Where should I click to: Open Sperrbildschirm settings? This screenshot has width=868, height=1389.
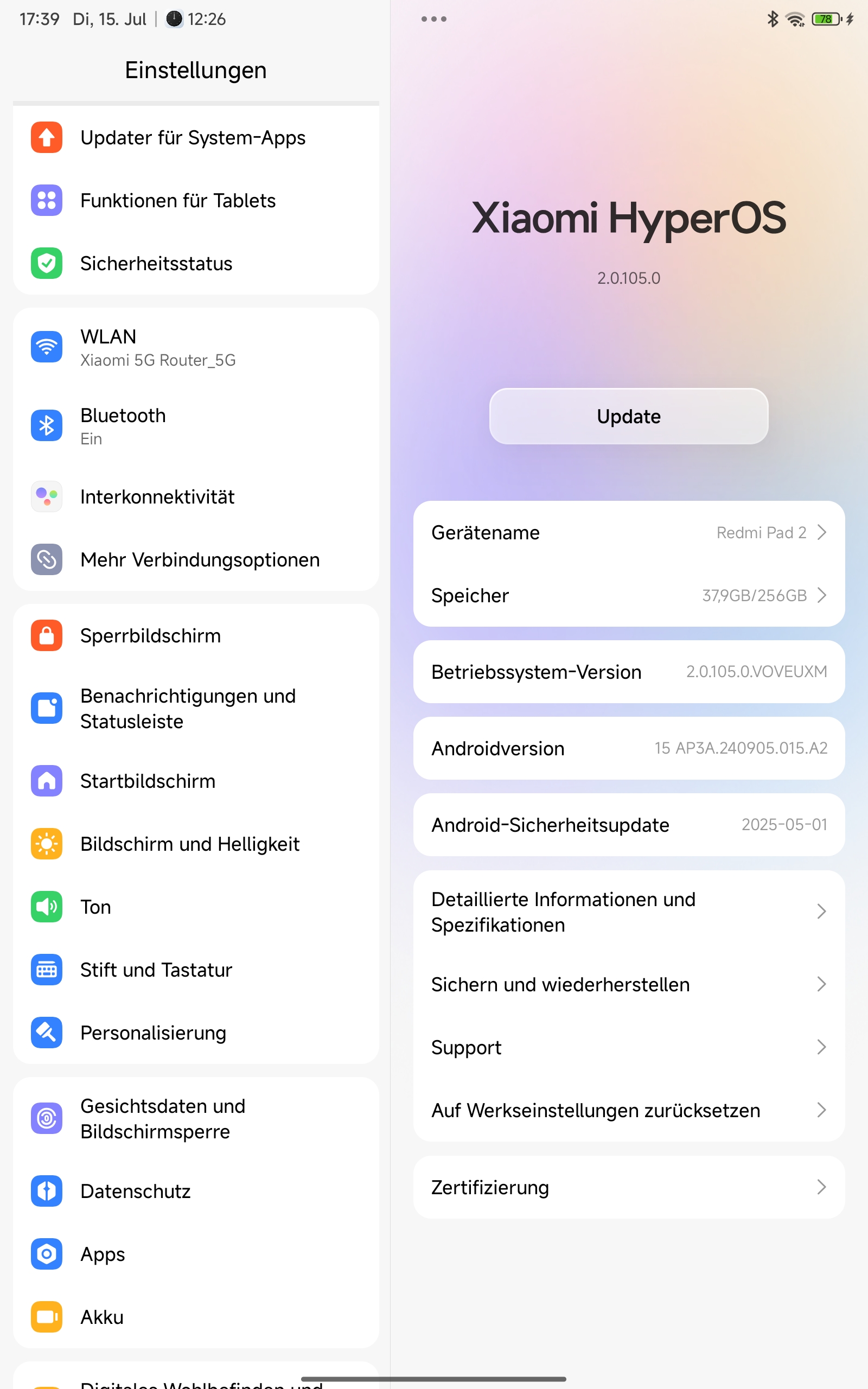click(196, 635)
